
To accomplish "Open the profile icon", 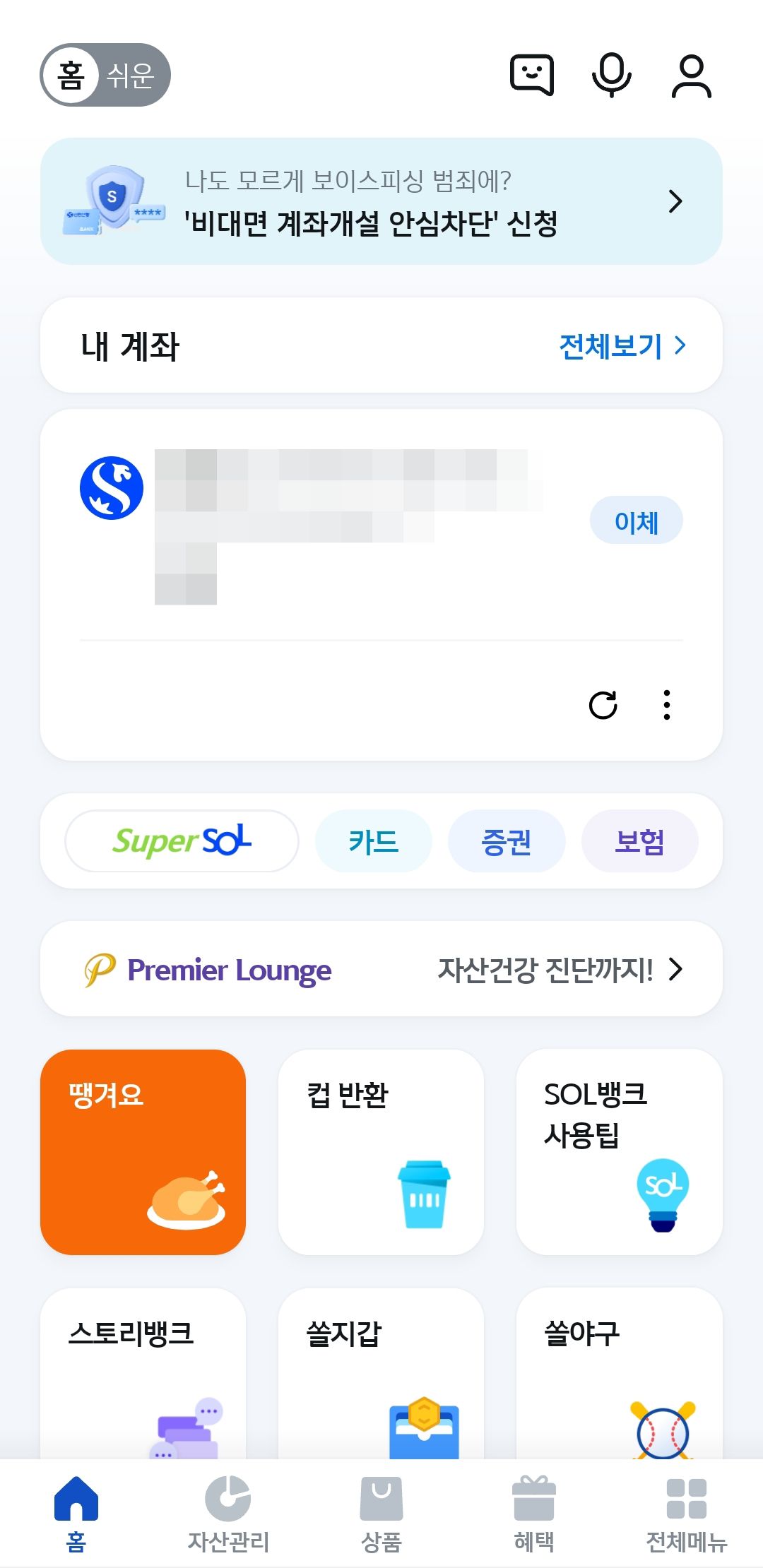I will [x=691, y=75].
